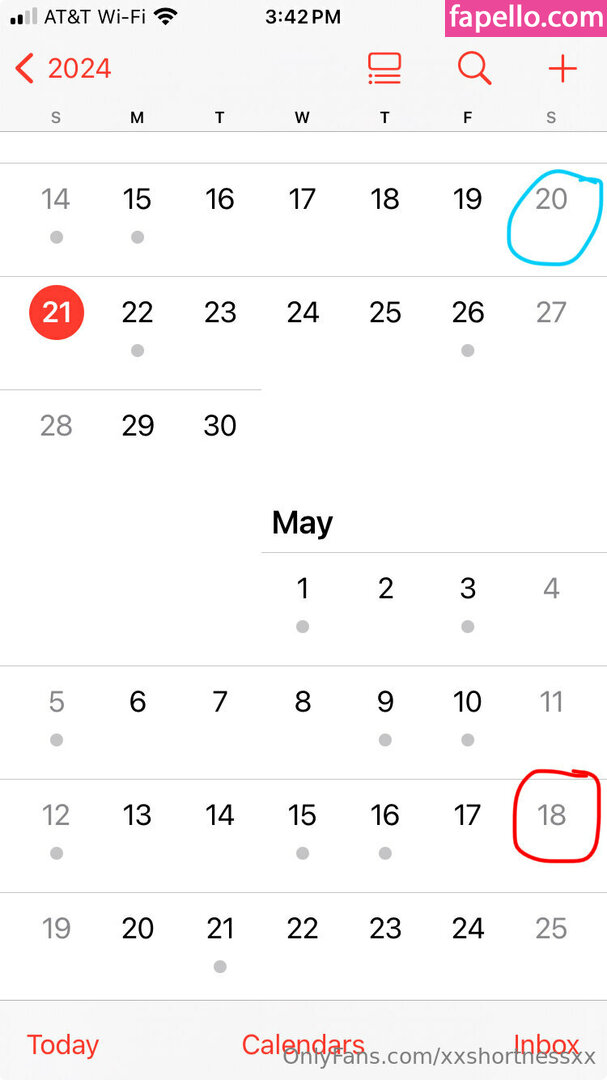
Task: Select May 16
Action: click(x=385, y=816)
